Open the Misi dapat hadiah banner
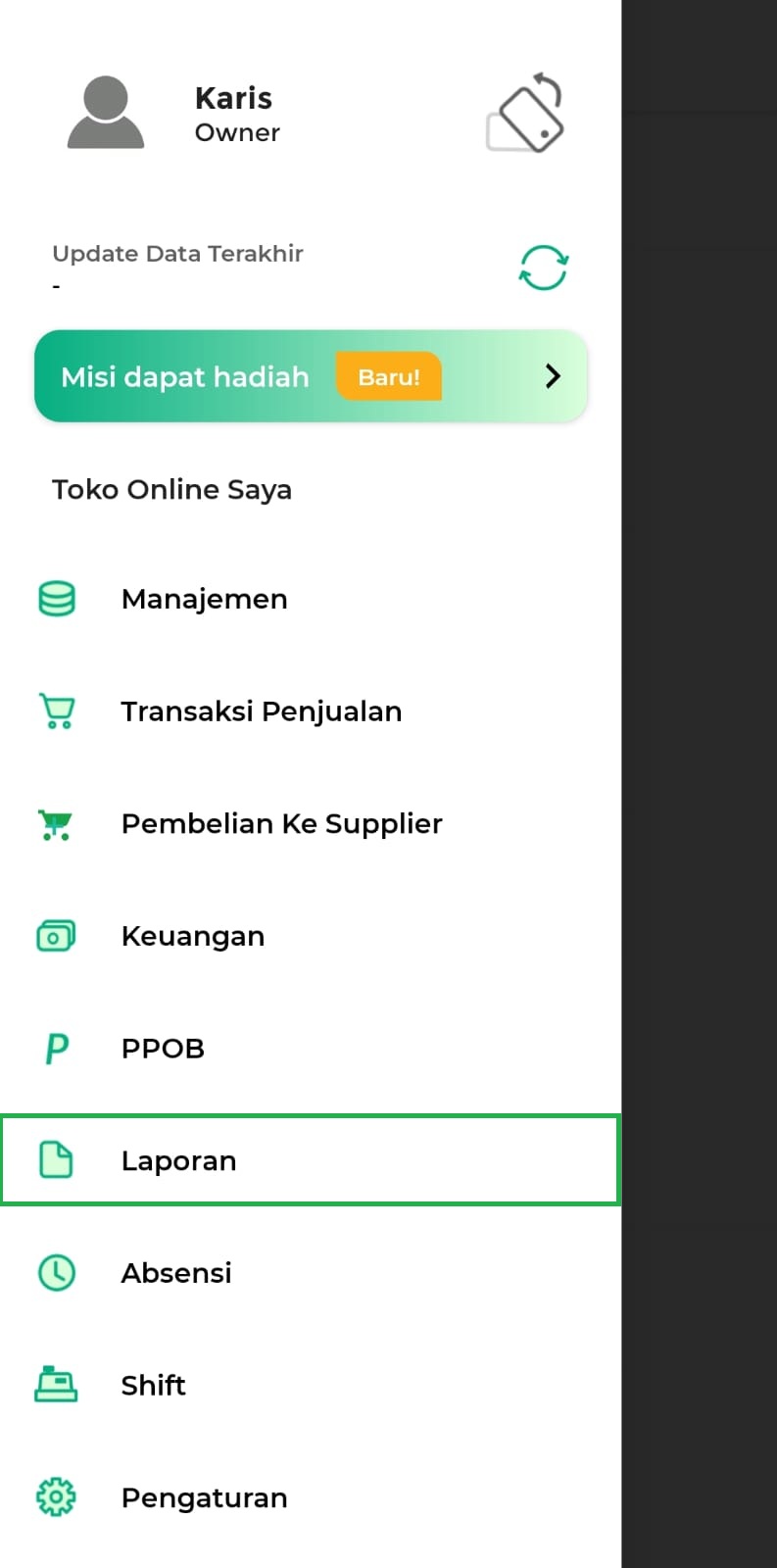Viewport: 777px width, 1568px height. point(311,376)
